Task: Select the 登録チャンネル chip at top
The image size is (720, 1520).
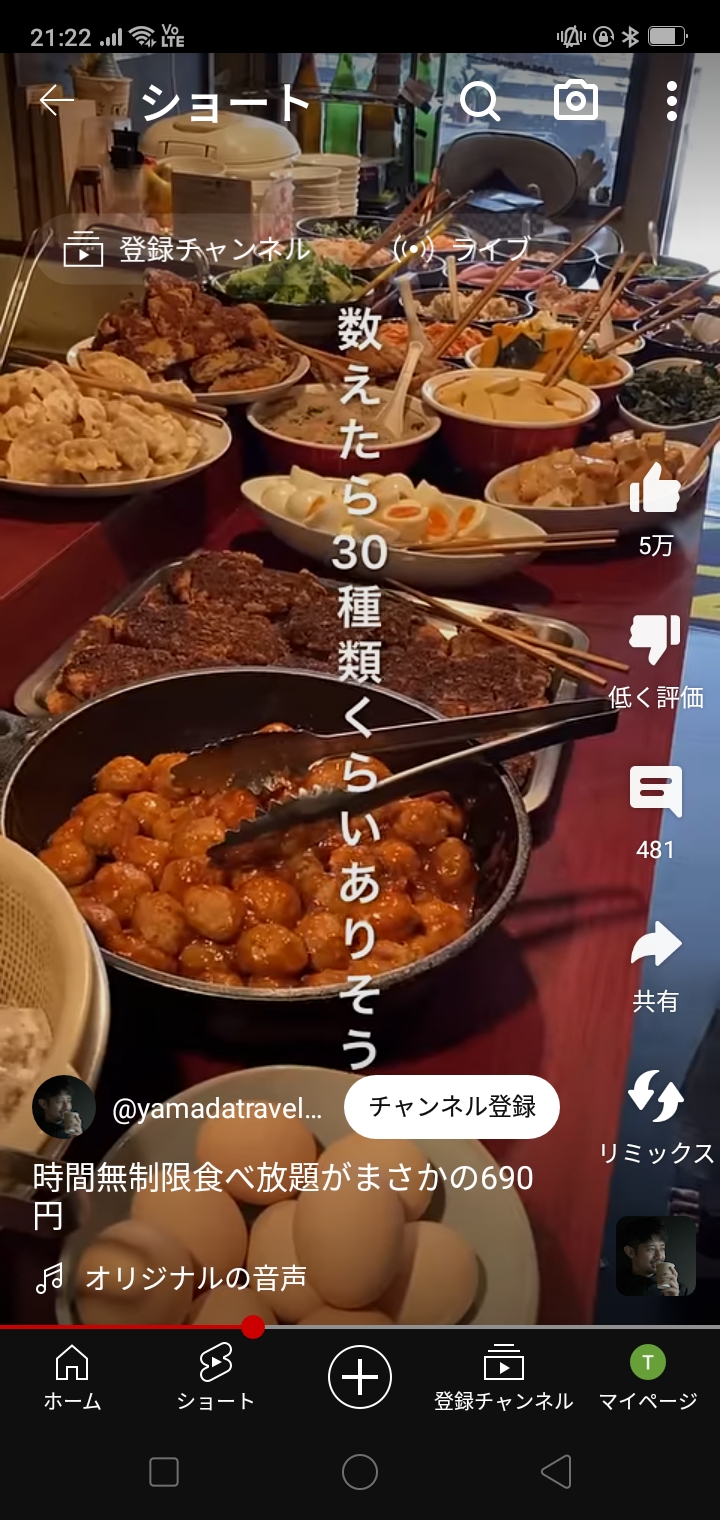Action: (187, 249)
